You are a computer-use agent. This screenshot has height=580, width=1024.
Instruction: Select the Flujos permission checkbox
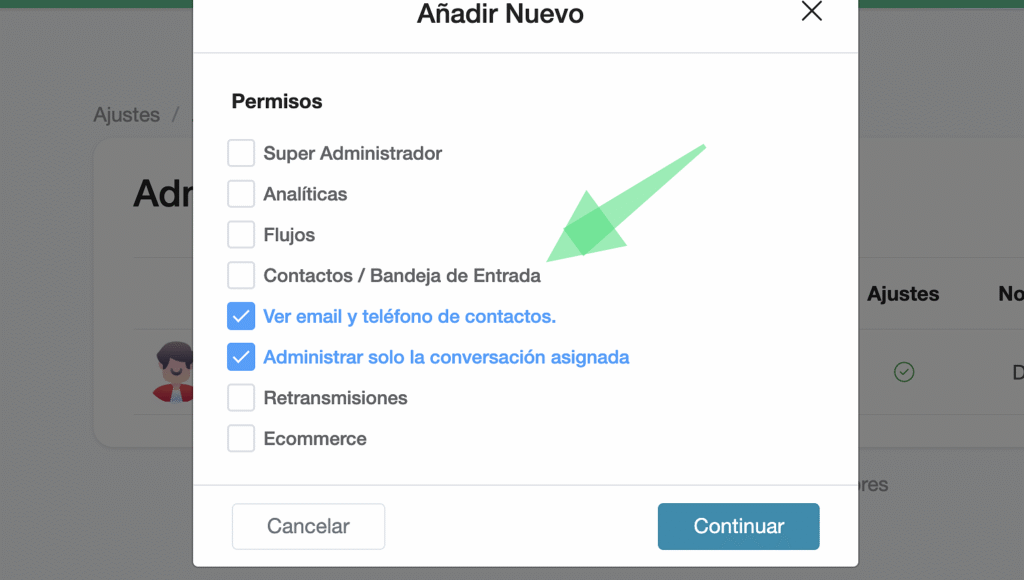241,235
